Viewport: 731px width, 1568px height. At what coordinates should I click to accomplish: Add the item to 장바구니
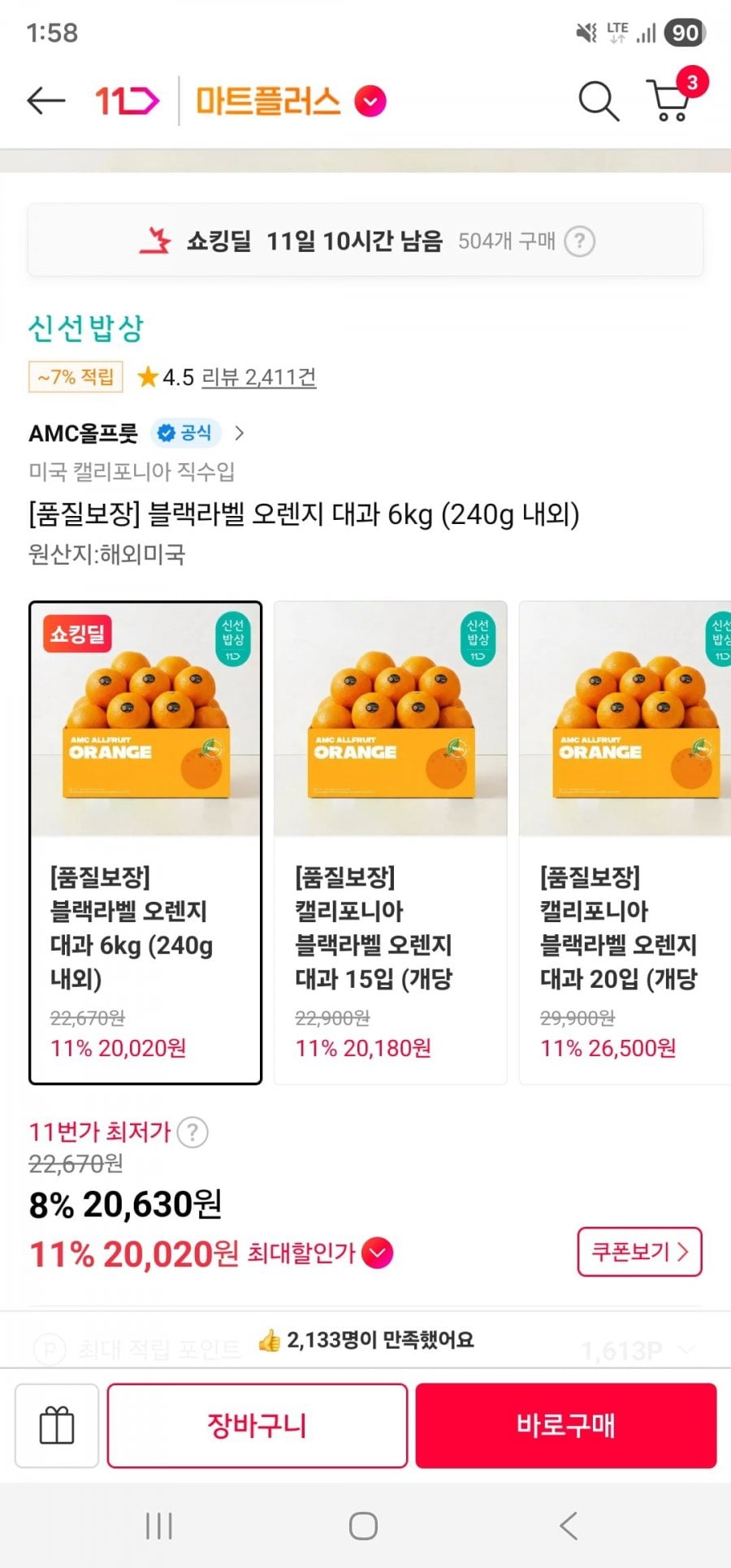(x=257, y=1426)
